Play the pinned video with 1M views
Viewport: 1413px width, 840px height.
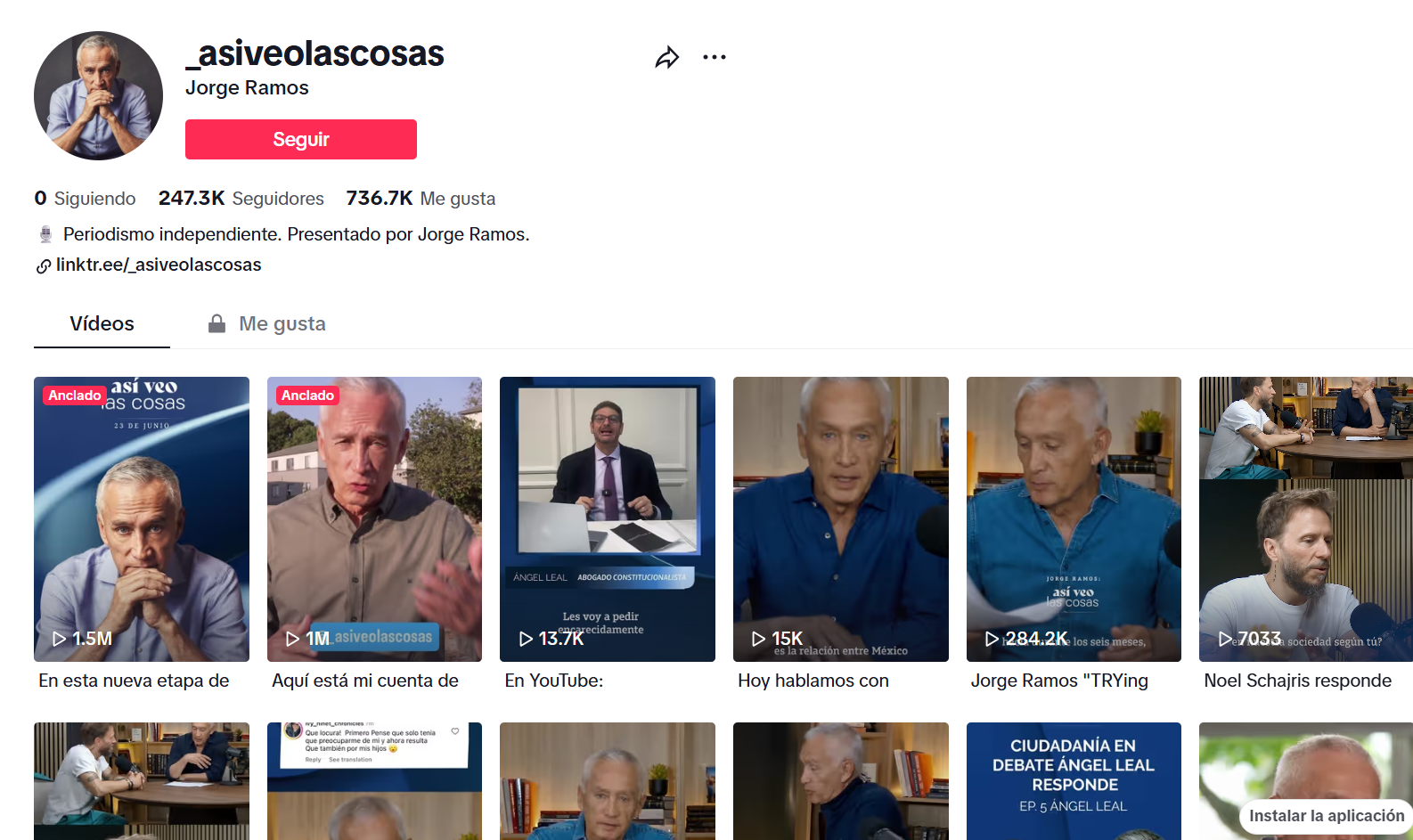pyautogui.click(x=374, y=518)
